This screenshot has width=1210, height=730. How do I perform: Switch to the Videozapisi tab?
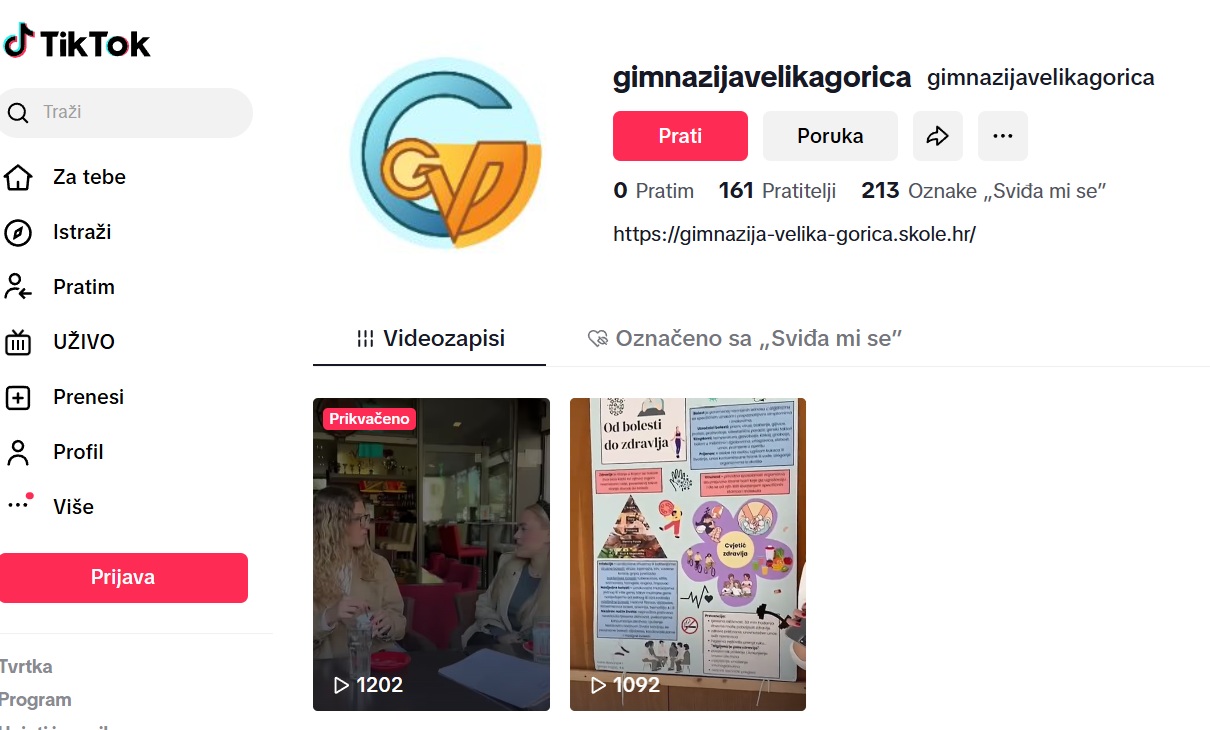tap(430, 339)
